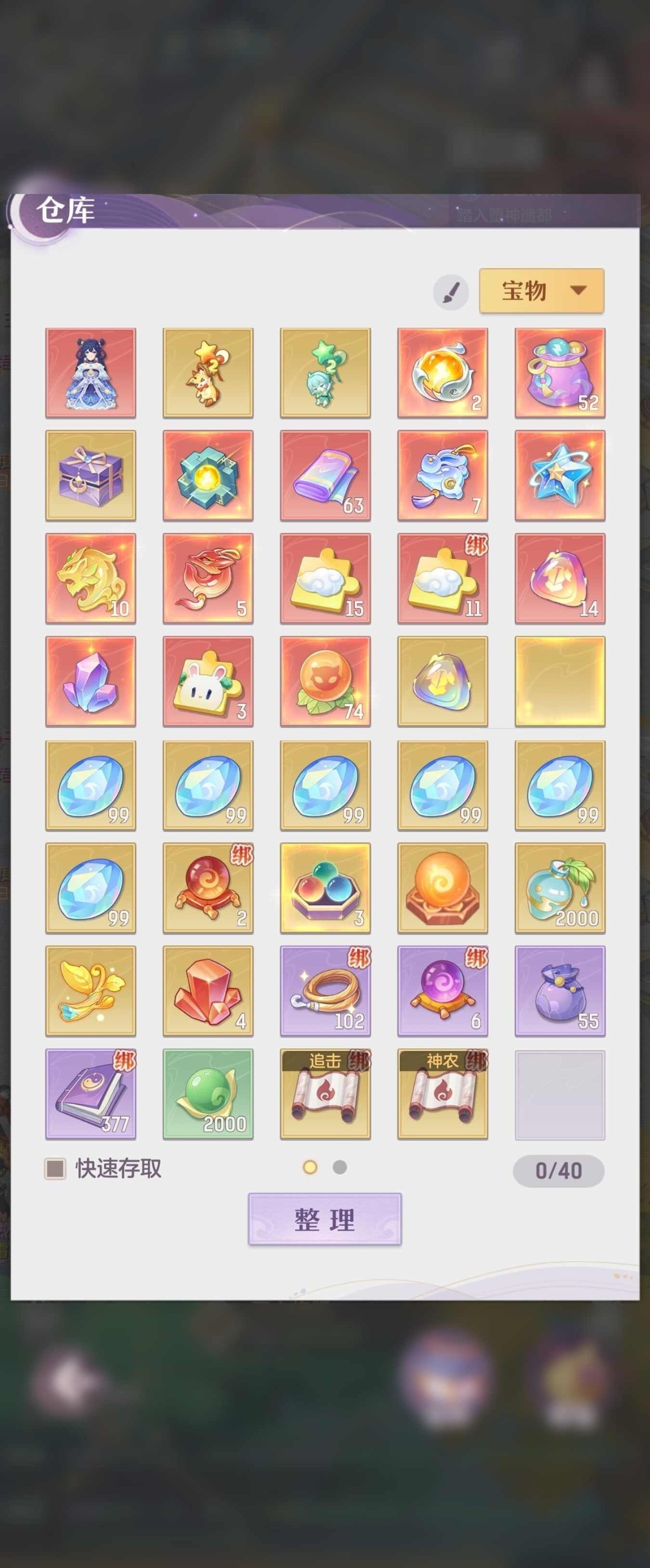The height and width of the screenshot is (1568, 650).
Task: Select the red crystal item with count 4
Action: [207, 990]
